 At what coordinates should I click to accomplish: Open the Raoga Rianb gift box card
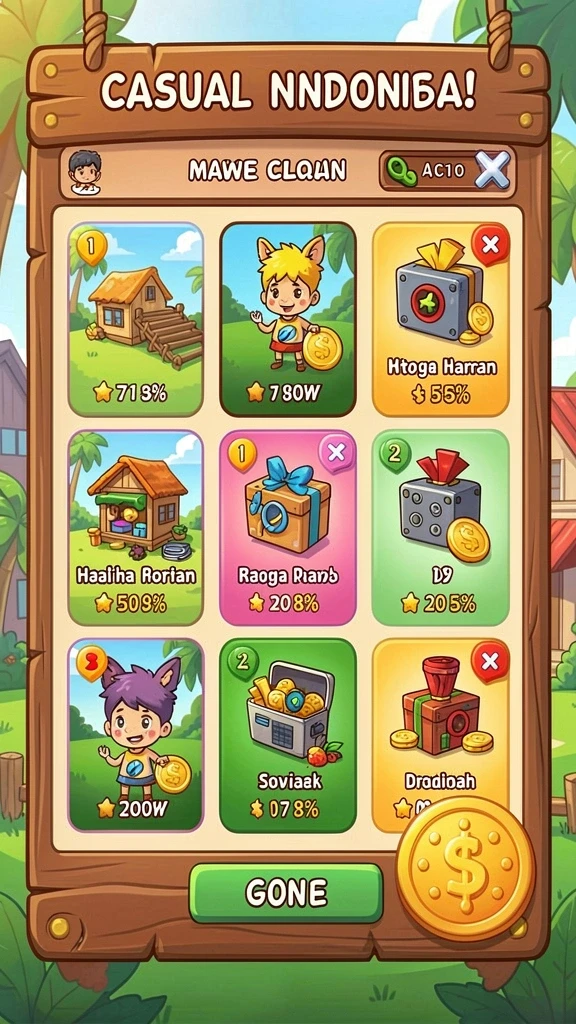coord(288,528)
